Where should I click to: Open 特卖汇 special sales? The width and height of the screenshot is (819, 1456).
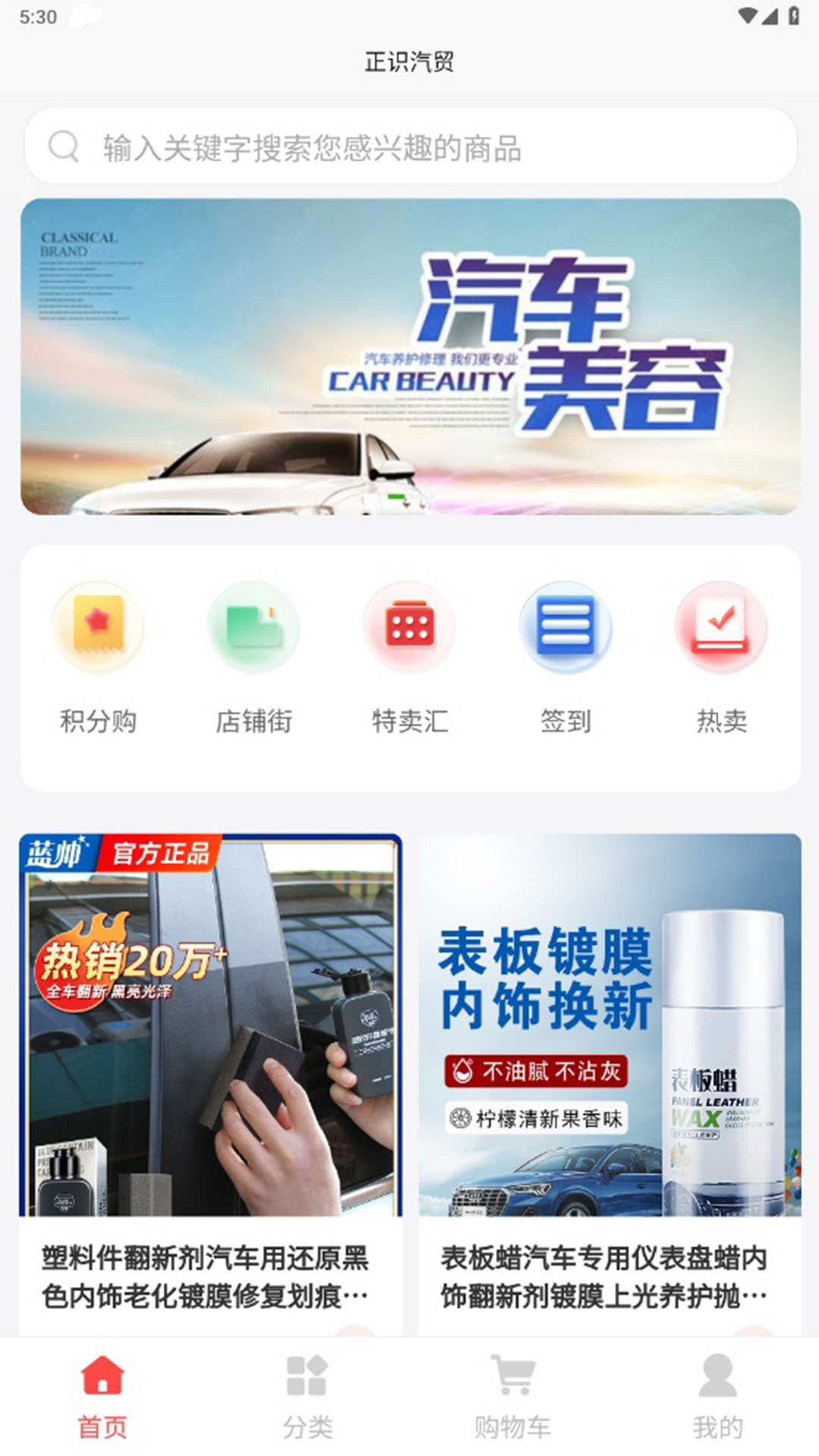(x=409, y=656)
